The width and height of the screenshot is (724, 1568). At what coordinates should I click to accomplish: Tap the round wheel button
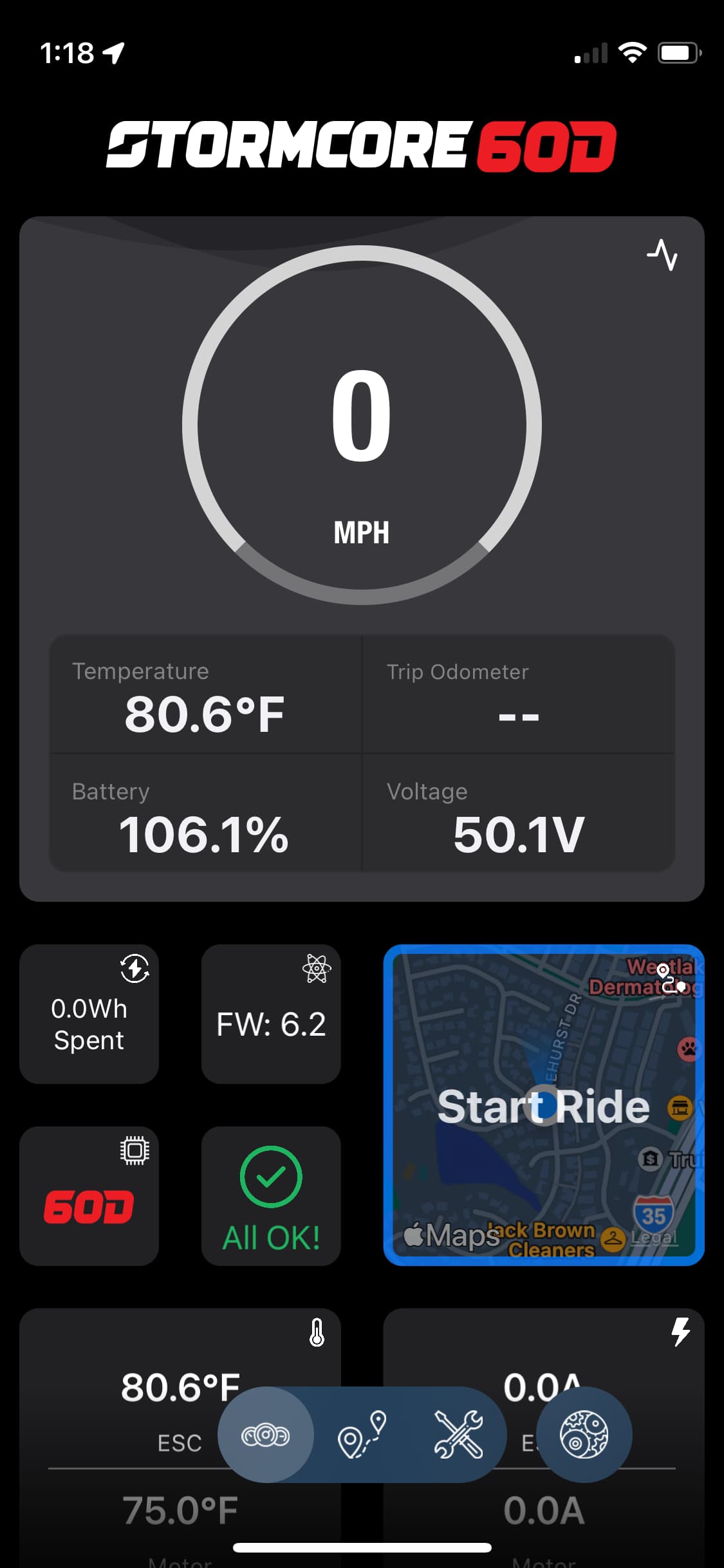(584, 1434)
